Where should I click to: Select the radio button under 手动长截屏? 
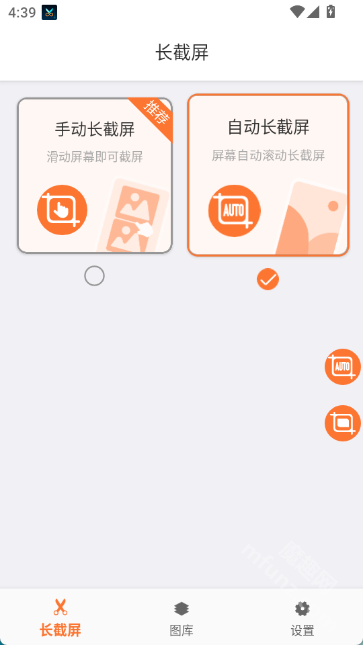click(94, 276)
